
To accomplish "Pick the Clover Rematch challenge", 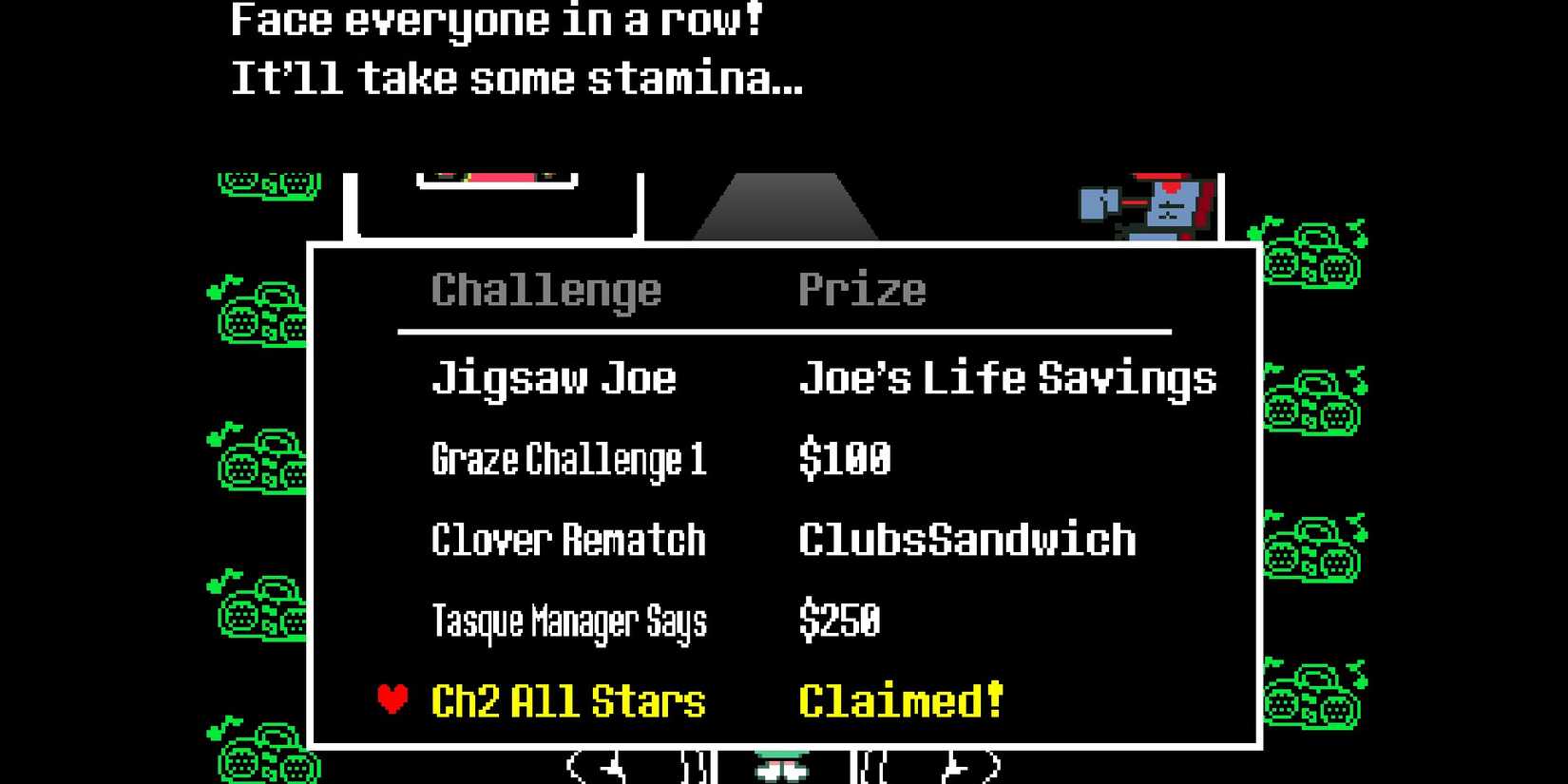I will coord(568,540).
